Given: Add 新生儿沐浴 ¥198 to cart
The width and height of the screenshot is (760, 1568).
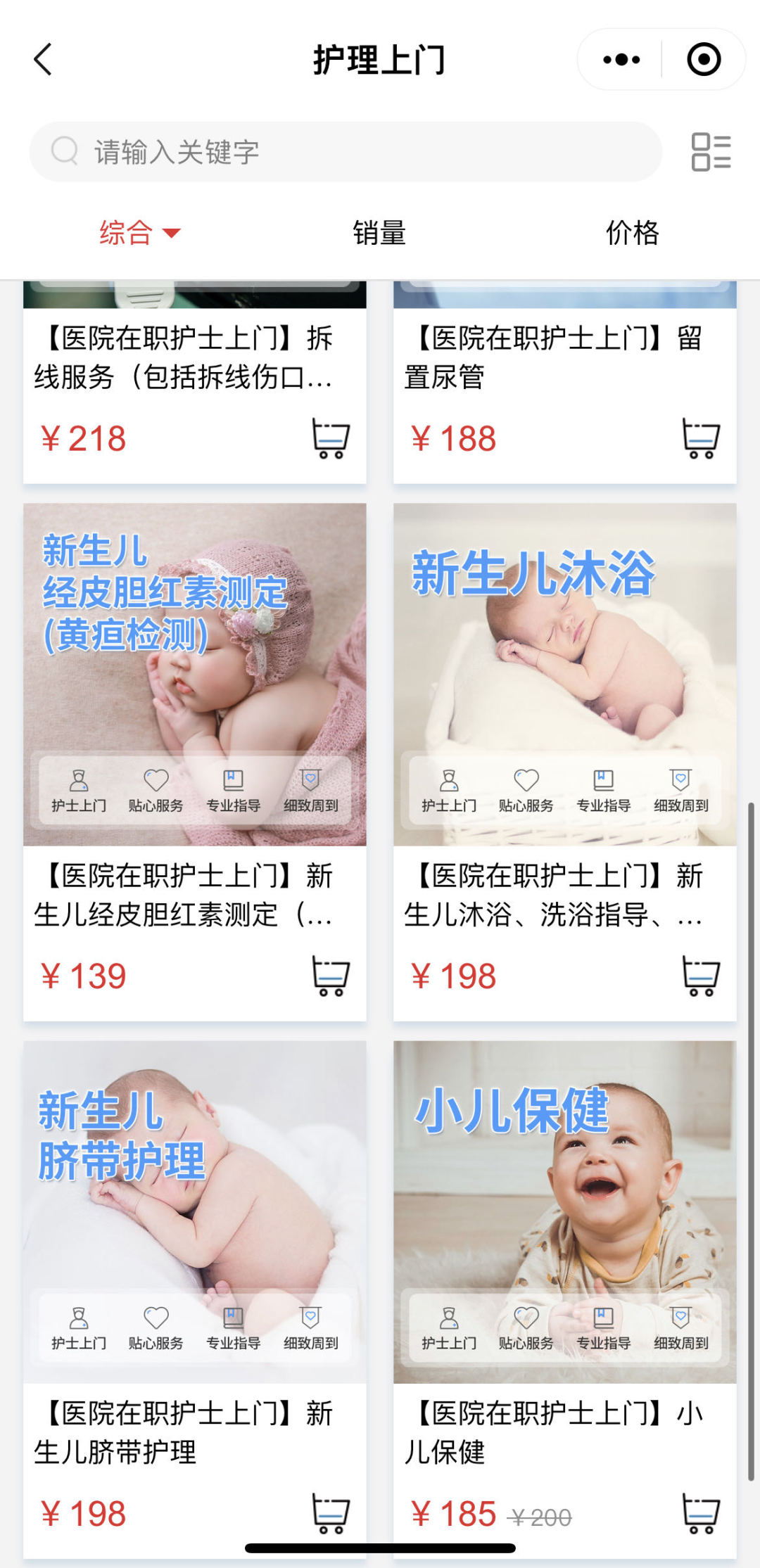Looking at the screenshot, I should pos(701,976).
